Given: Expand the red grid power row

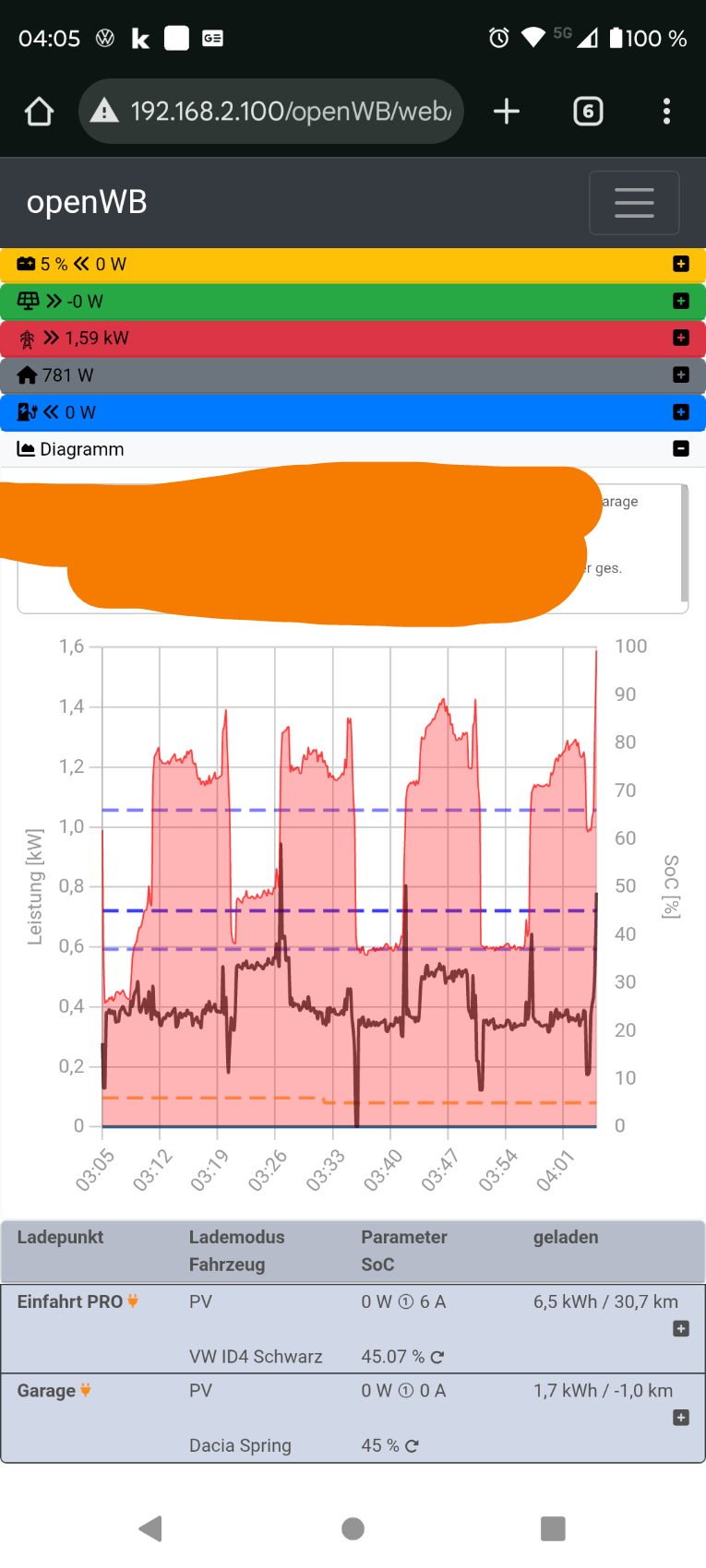Looking at the screenshot, I should 681,338.
